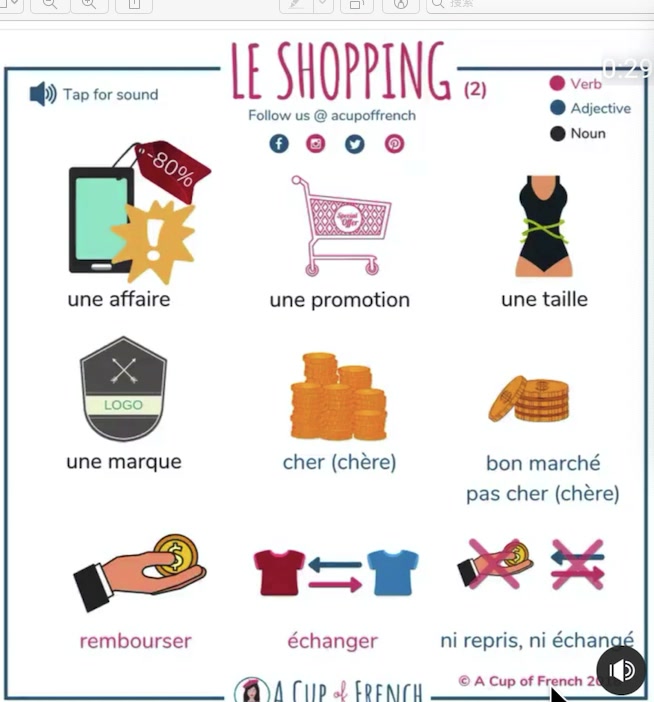
Task: Zoom in using the plus magnifier
Action: point(89,5)
